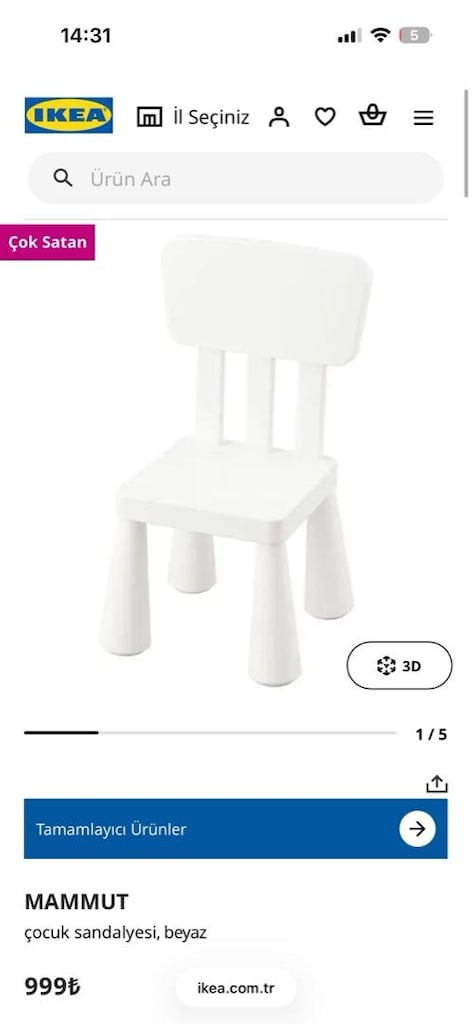
Task: View the MAMMUT chair in 3D
Action: point(399,665)
